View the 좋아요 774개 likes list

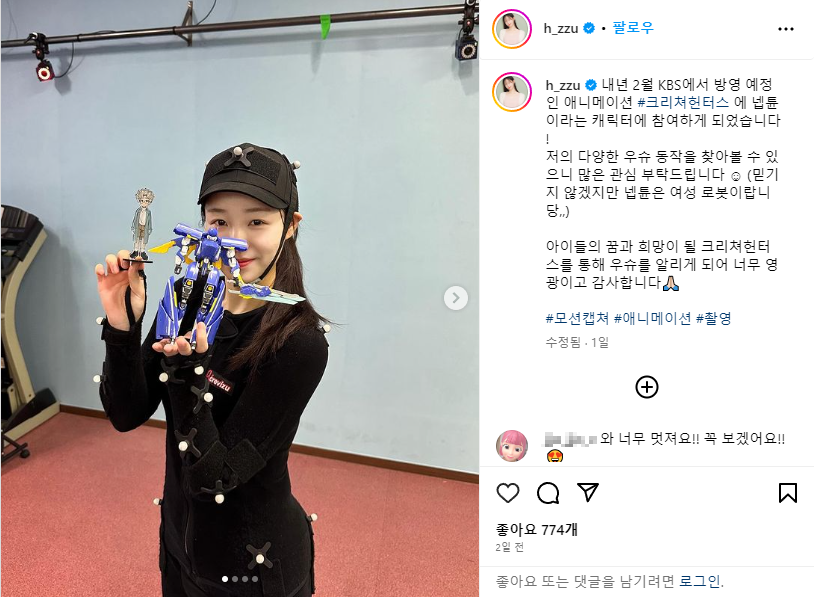click(x=536, y=529)
